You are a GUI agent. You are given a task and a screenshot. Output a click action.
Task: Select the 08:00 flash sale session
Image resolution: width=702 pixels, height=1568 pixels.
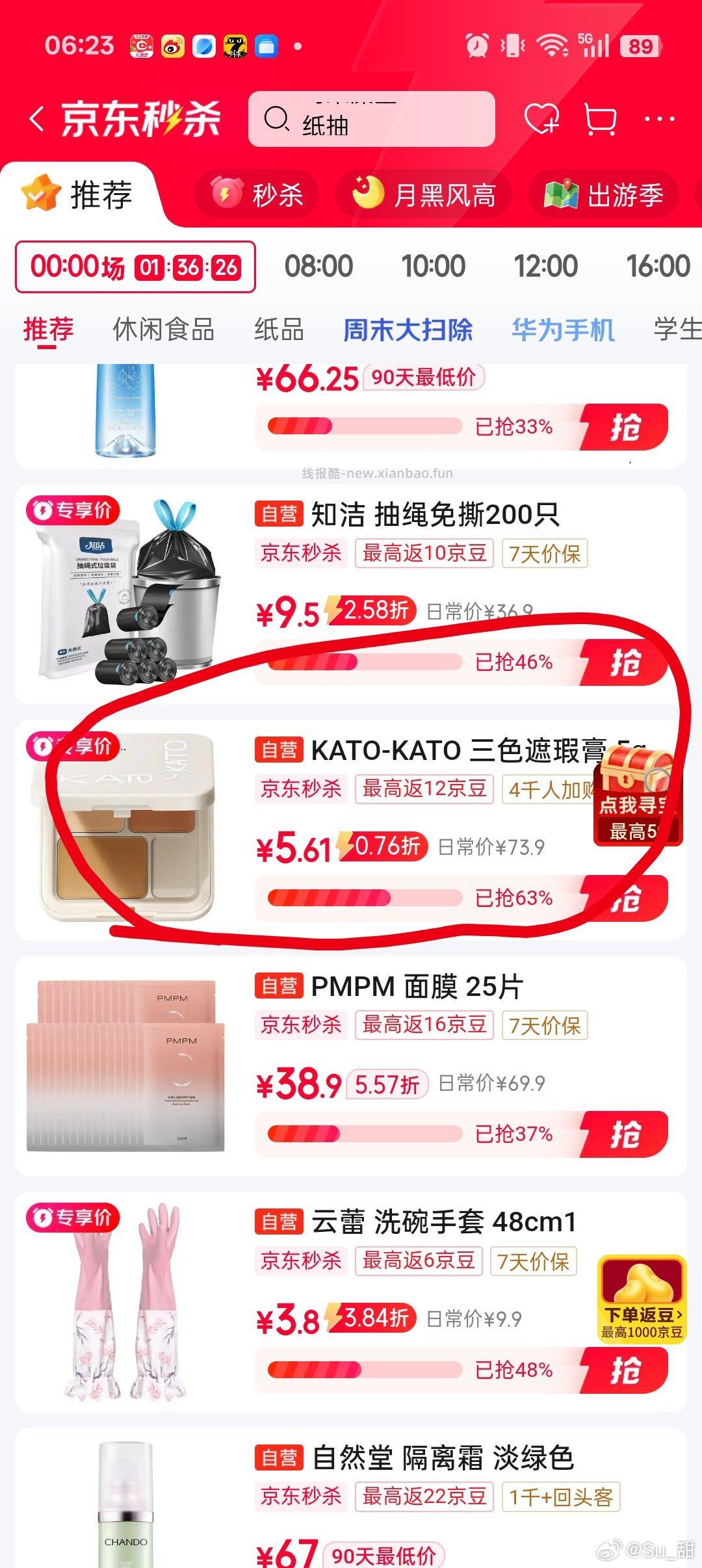[x=318, y=267]
